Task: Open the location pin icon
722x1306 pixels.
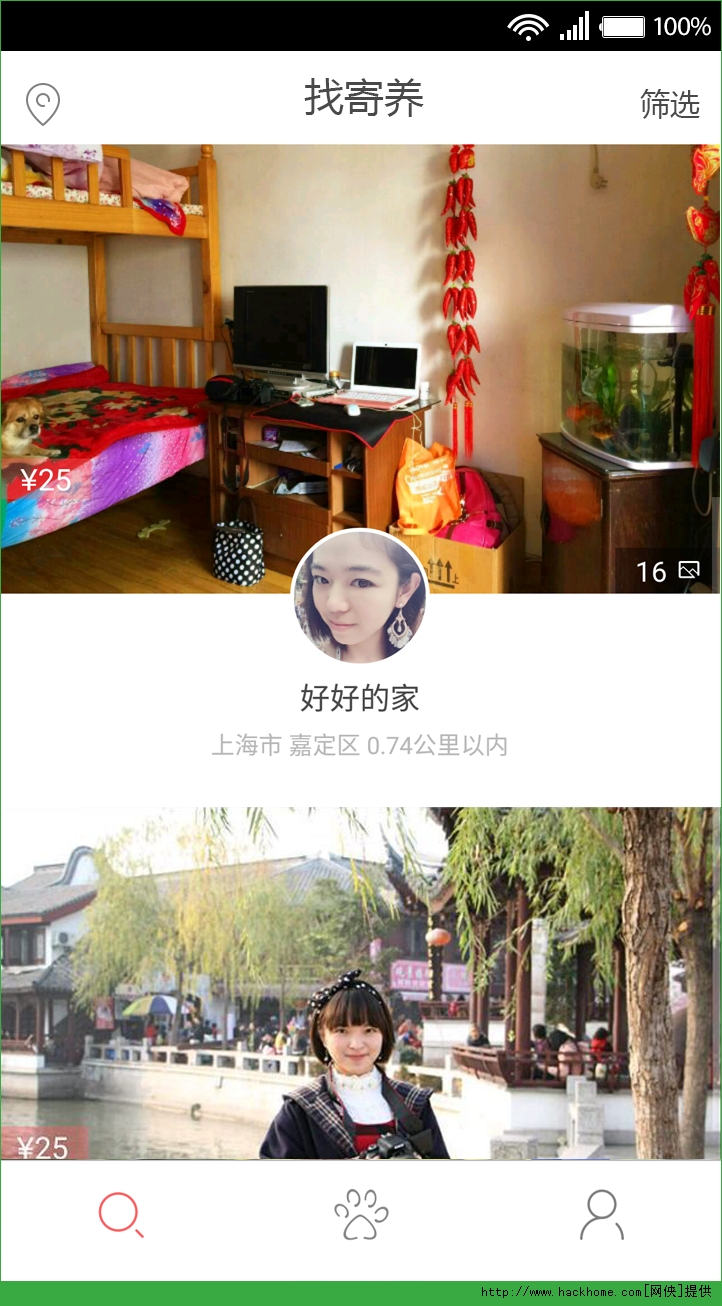Action: click(x=42, y=103)
